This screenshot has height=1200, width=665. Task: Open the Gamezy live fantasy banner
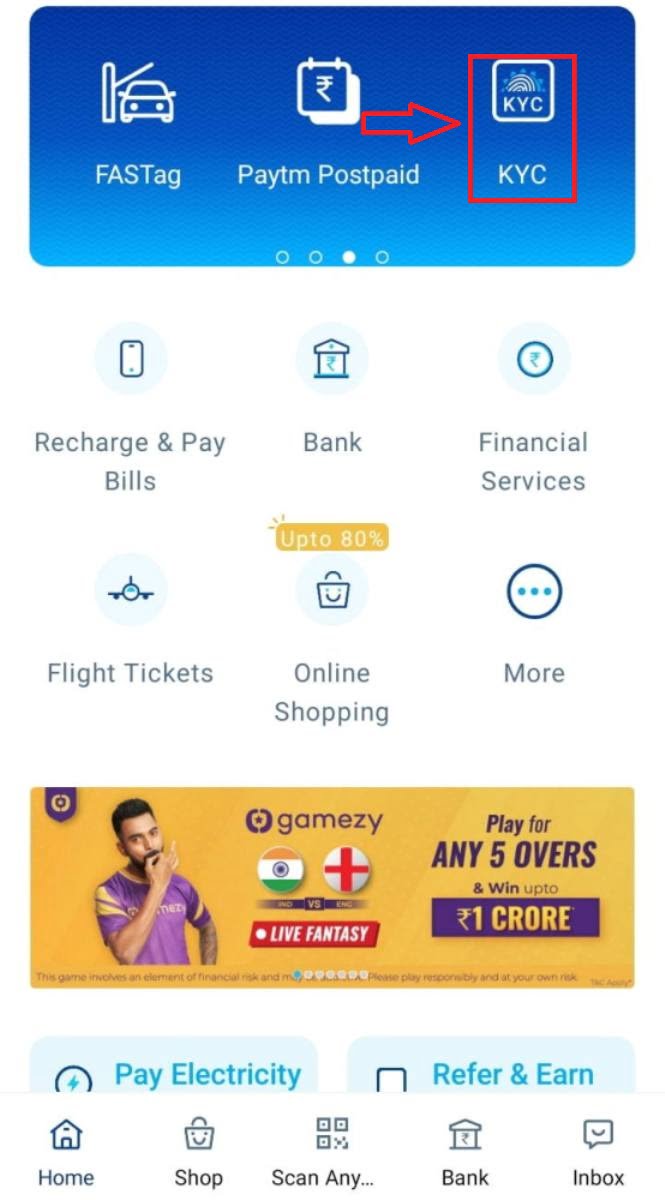pos(332,887)
